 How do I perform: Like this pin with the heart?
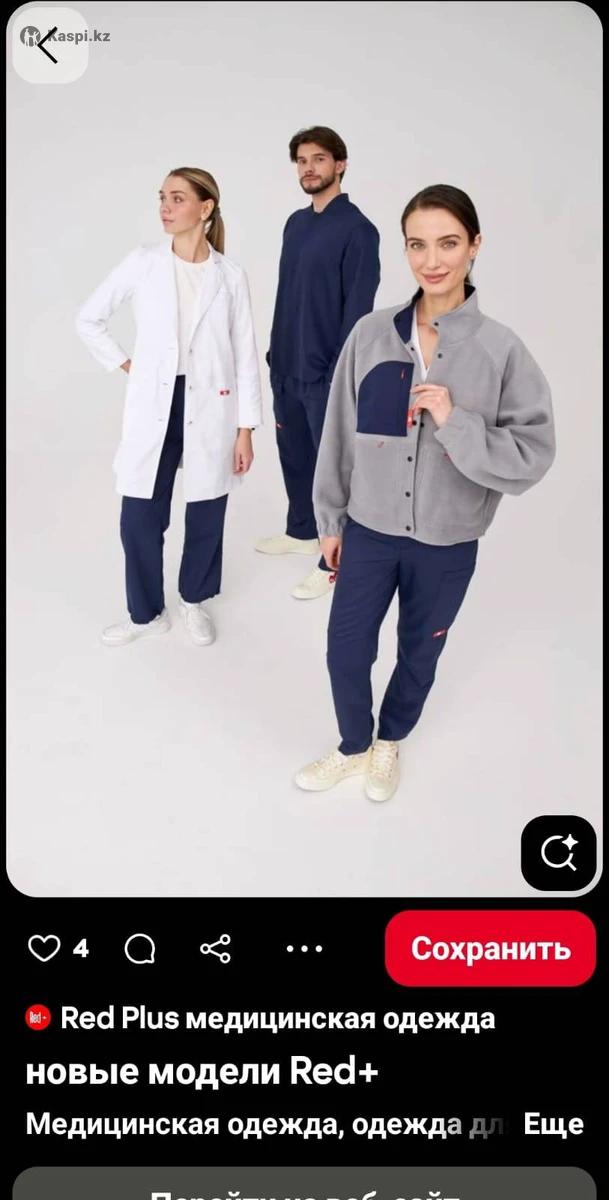point(44,948)
